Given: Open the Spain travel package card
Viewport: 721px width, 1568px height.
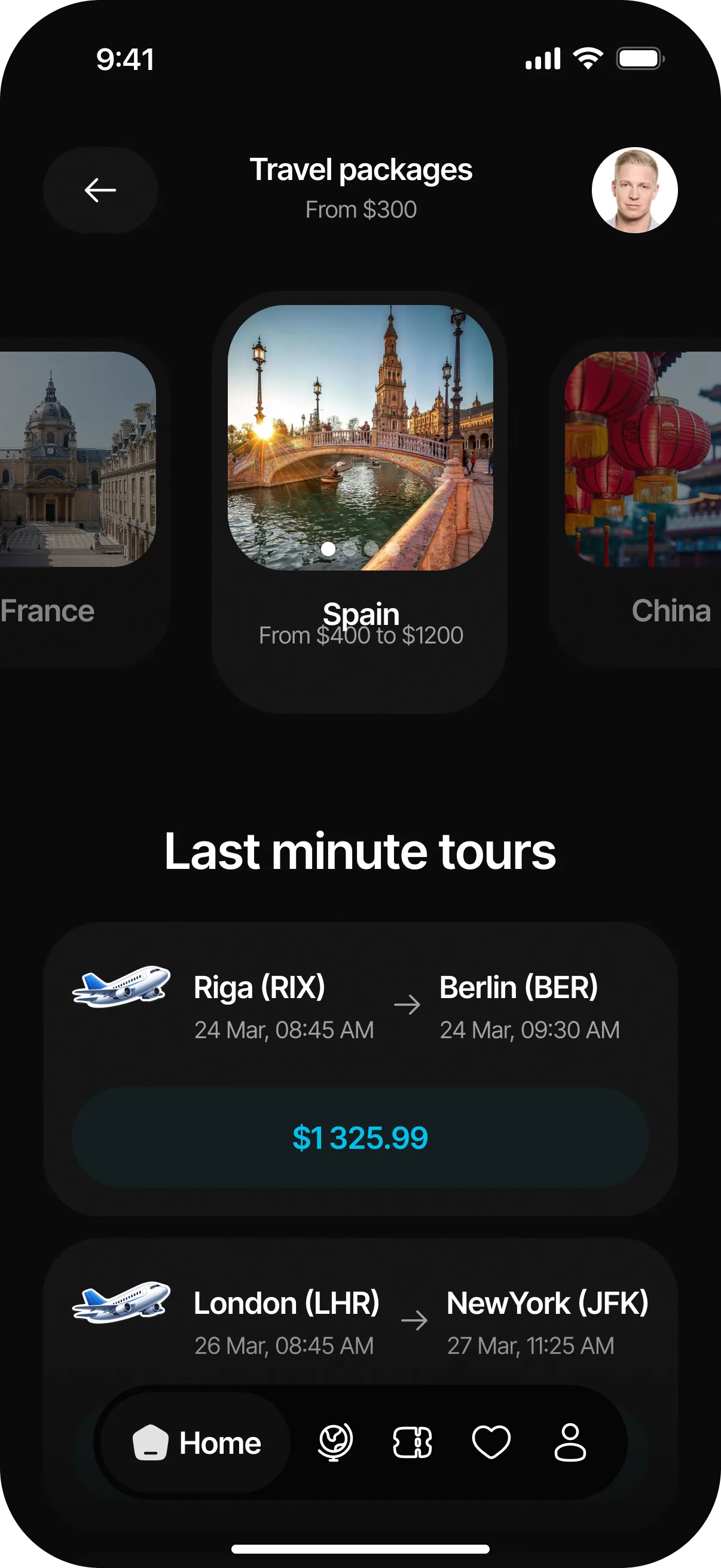Looking at the screenshot, I should coord(359,502).
